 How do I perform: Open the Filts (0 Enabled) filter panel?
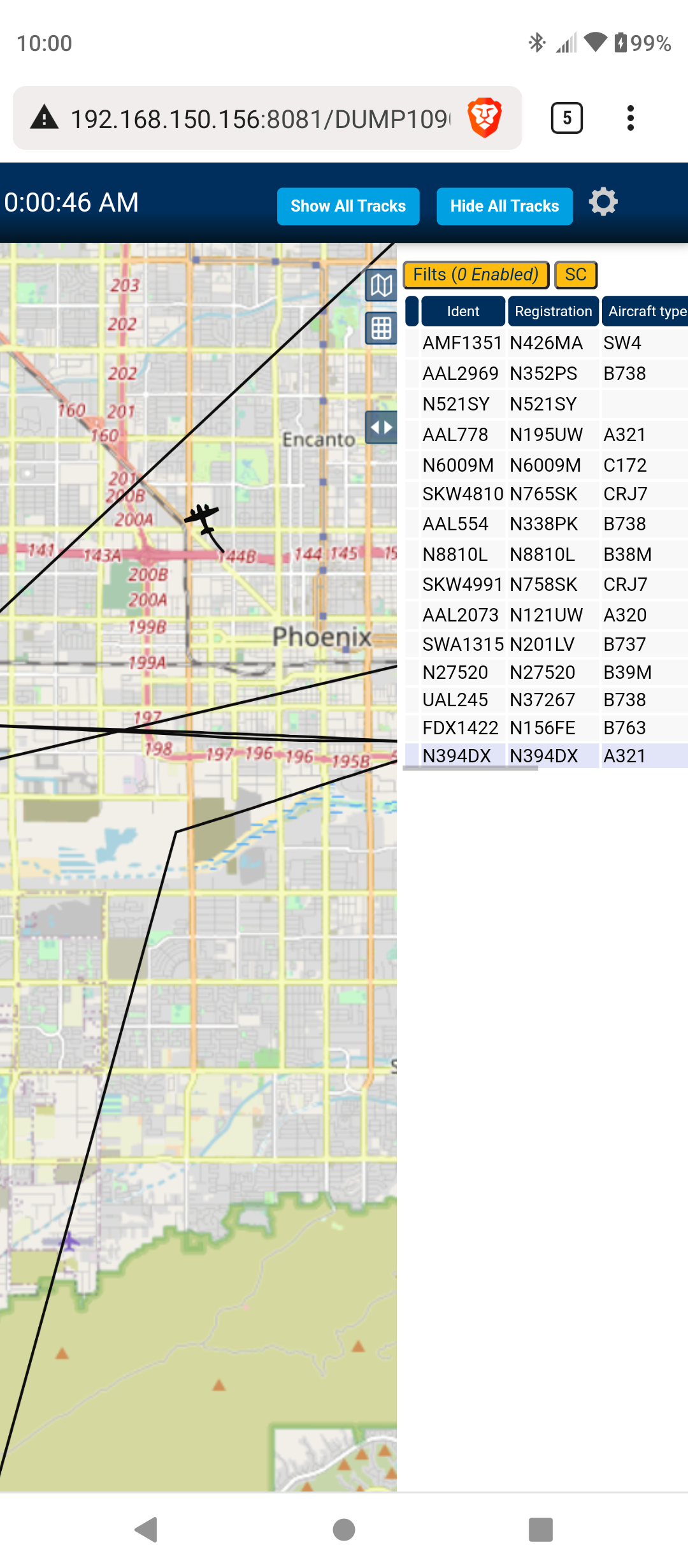tap(476, 275)
